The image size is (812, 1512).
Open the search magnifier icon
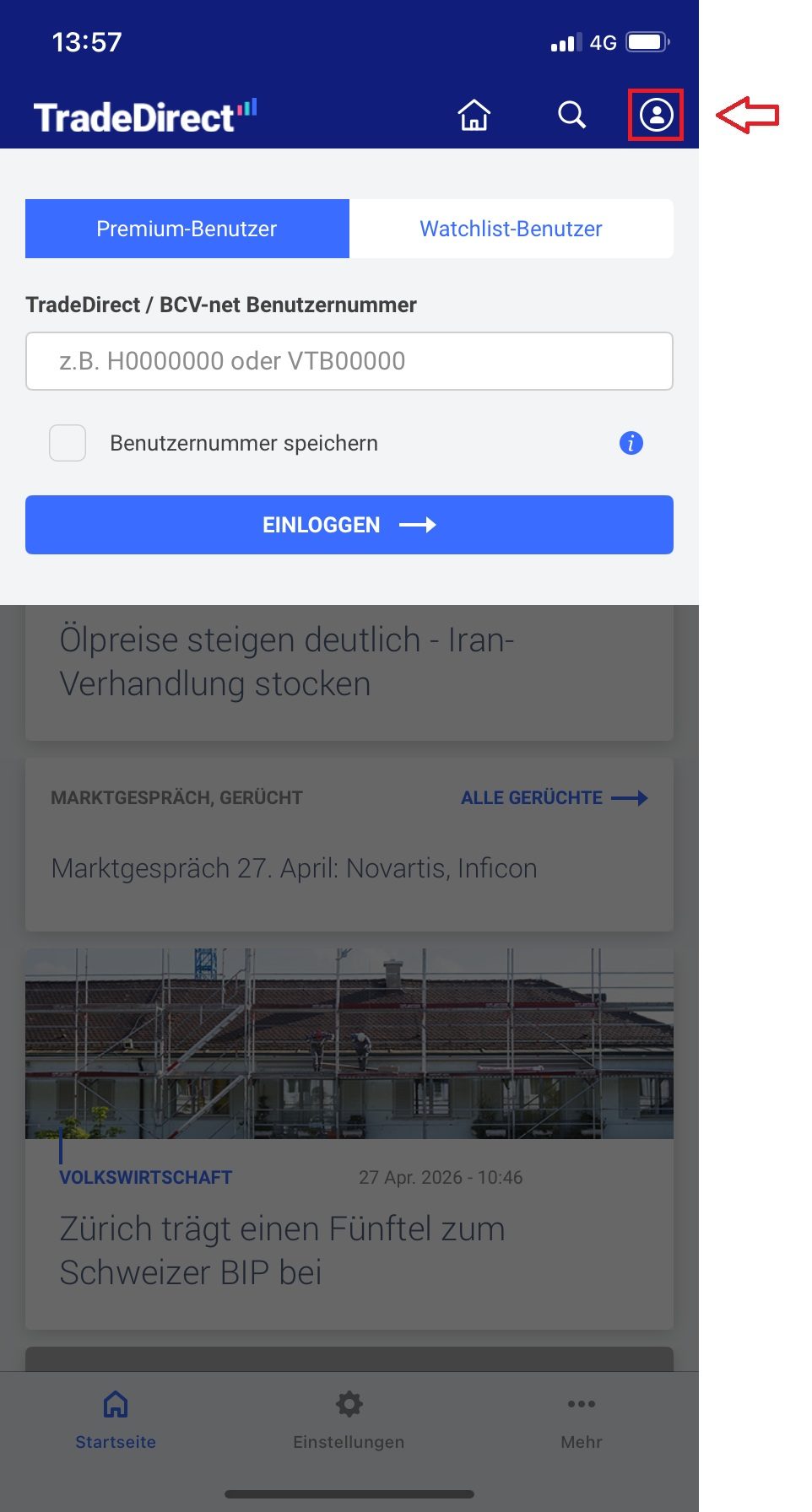coord(571,114)
